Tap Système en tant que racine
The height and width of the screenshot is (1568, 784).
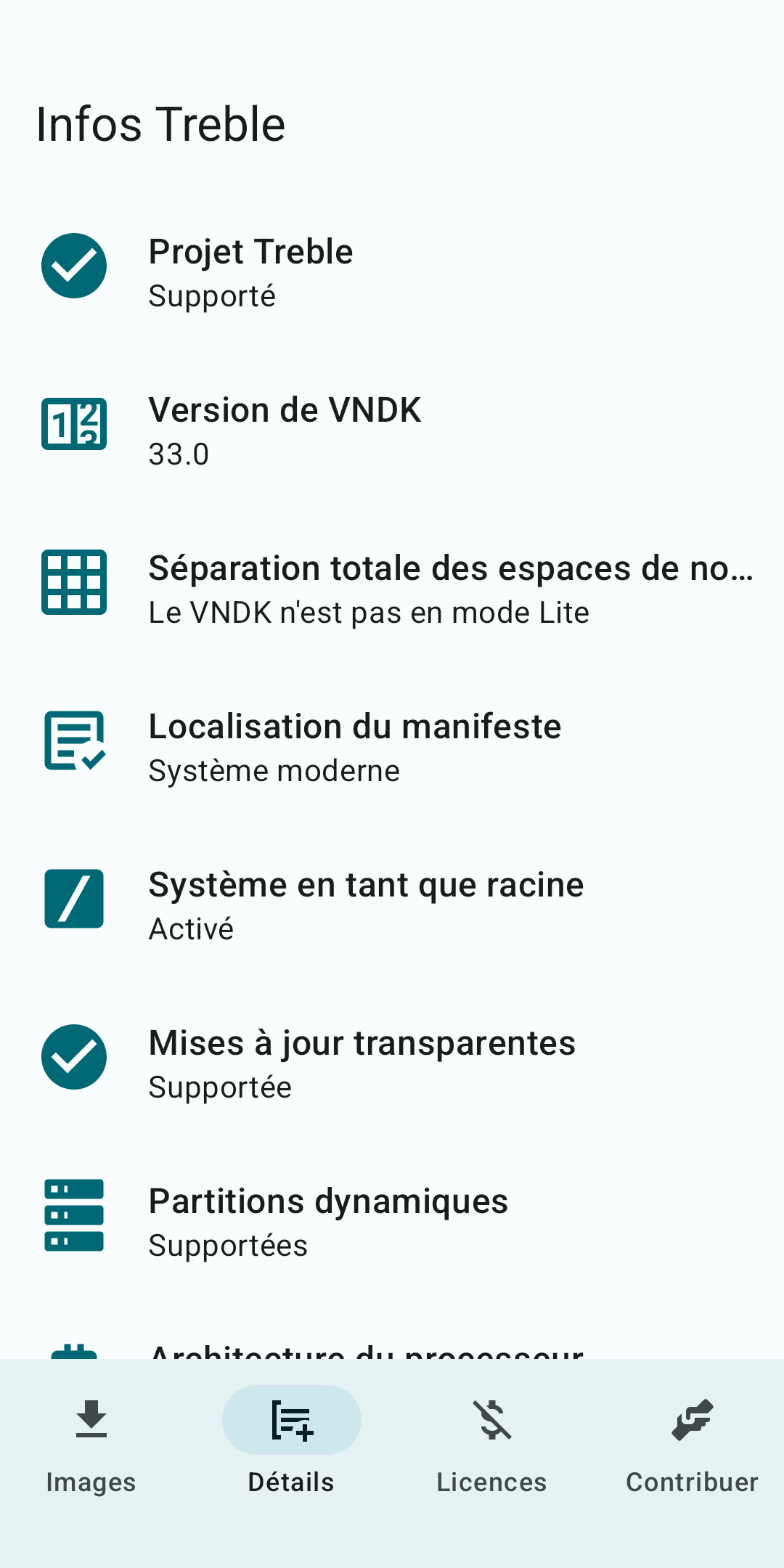click(392, 905)
